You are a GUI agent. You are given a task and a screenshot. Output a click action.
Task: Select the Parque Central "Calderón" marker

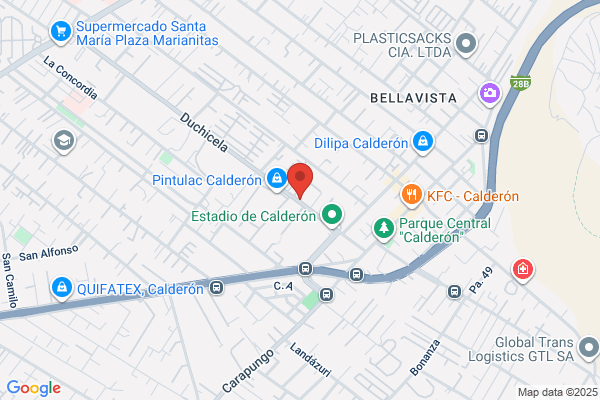384,229
